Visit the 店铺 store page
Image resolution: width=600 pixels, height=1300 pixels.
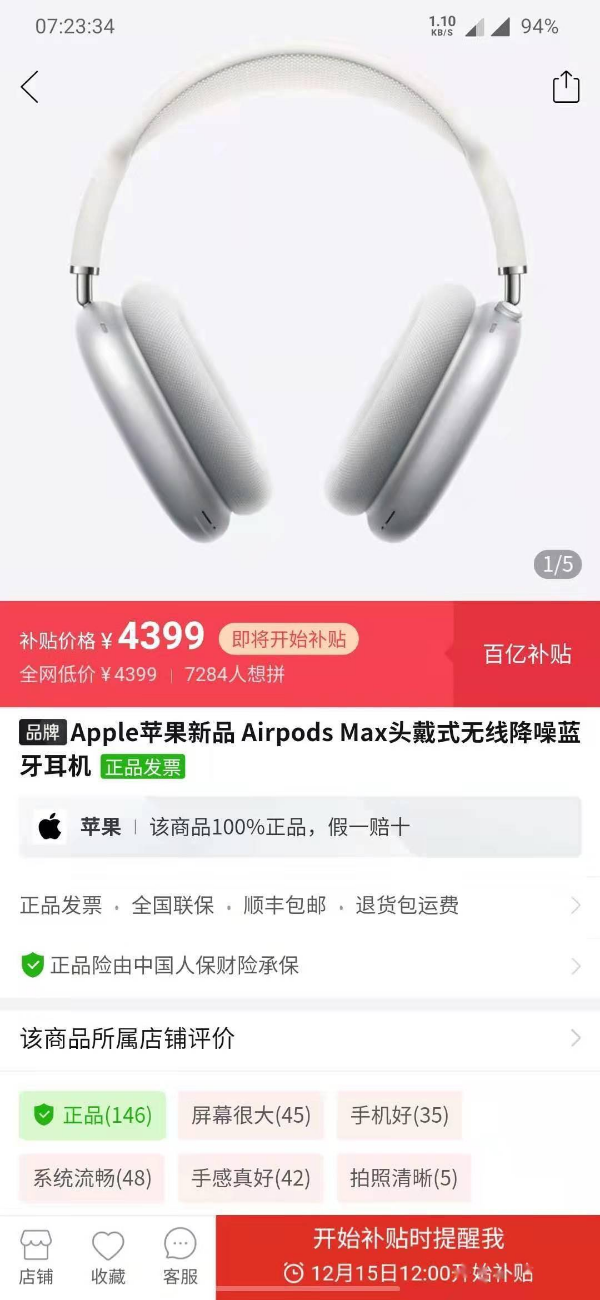[x=36, y=1257]
